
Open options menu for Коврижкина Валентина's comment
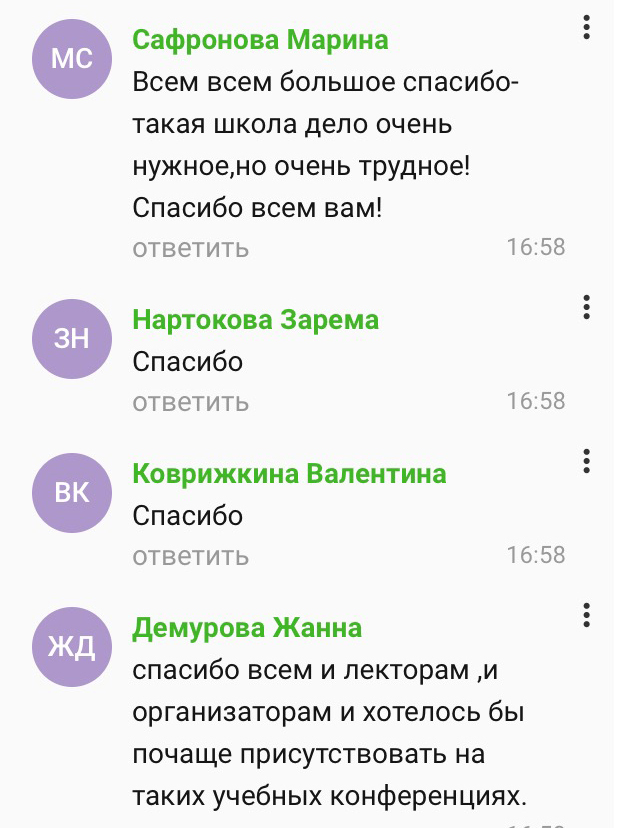click(x=587, y=461)
